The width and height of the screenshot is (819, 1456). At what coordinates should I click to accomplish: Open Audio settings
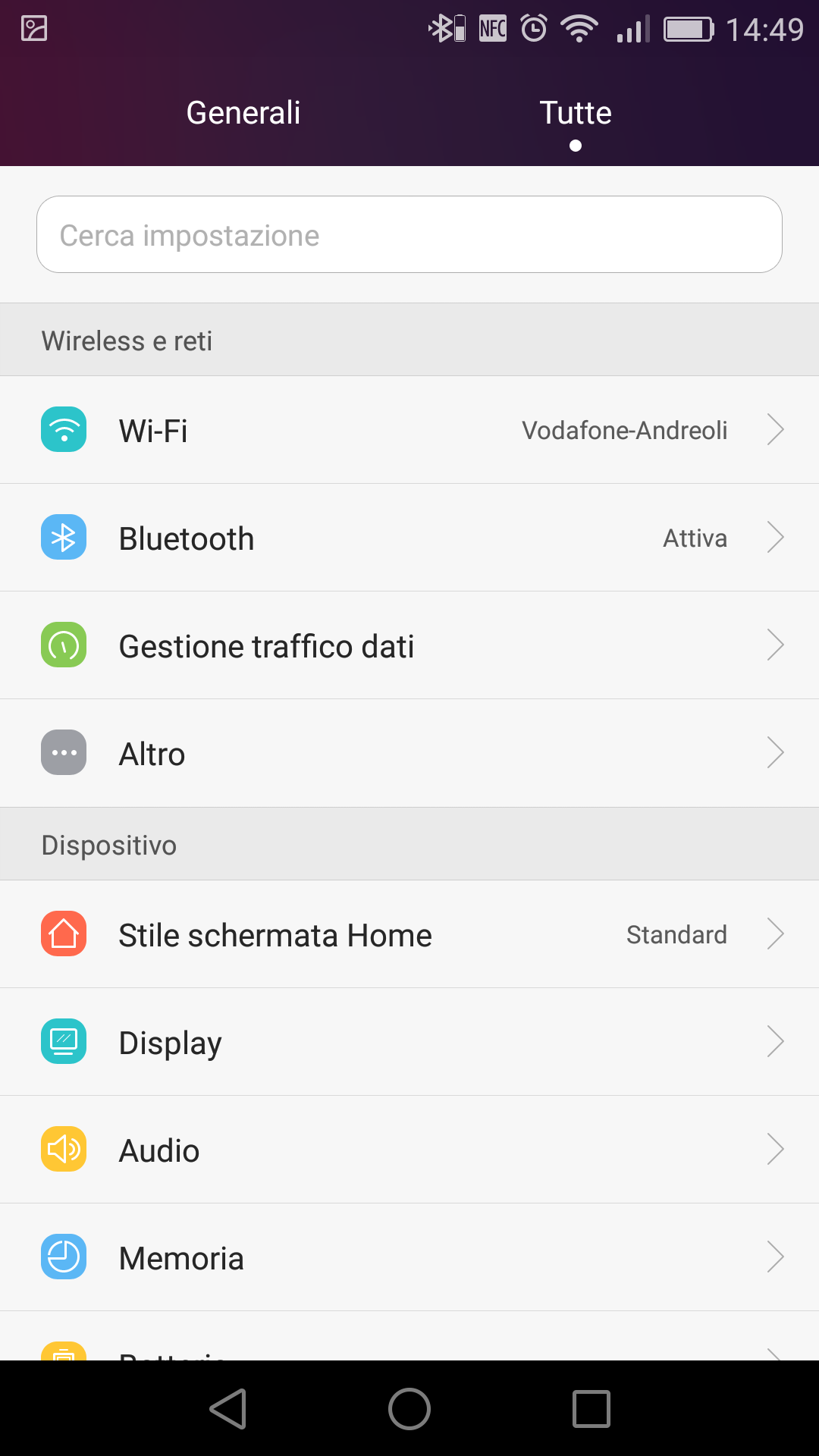(x=409, y=1150)
